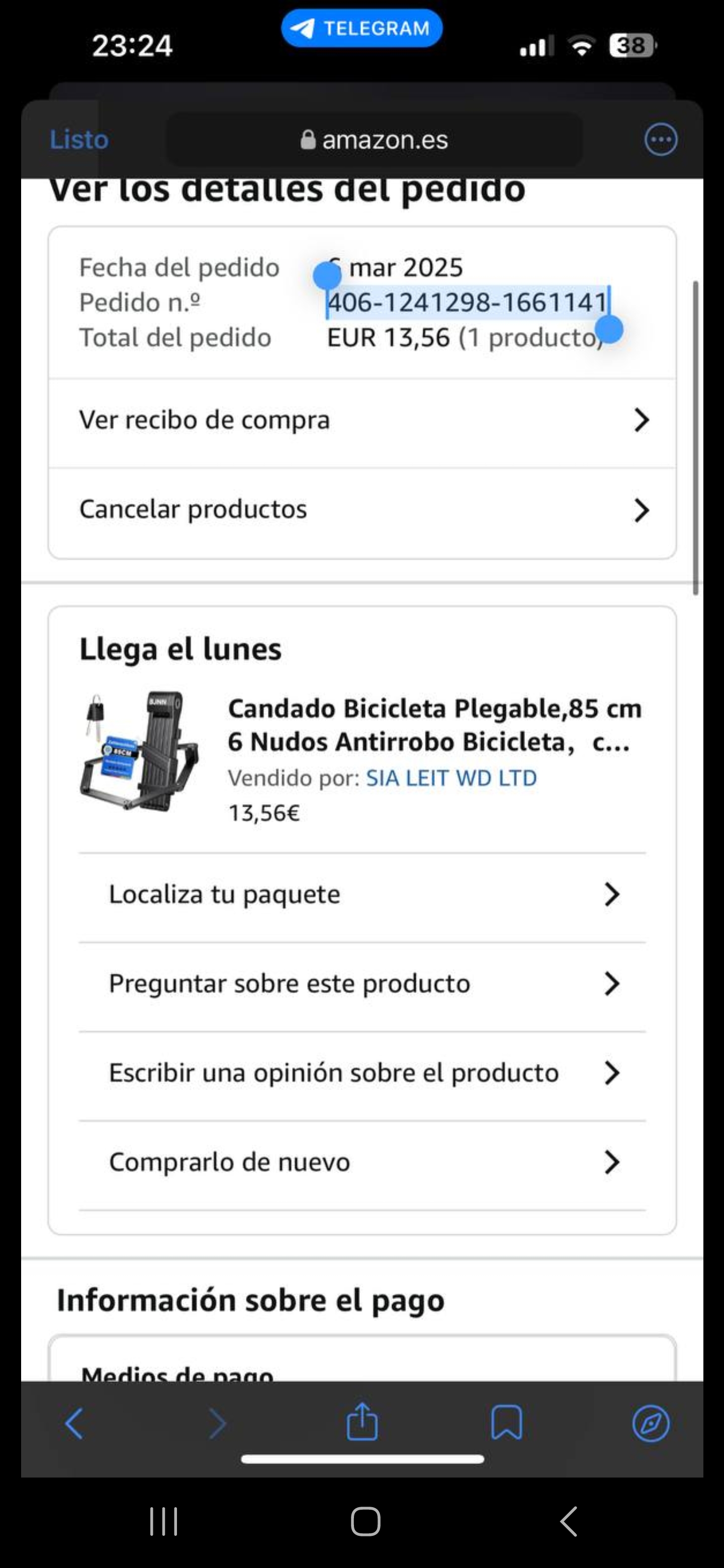Viewport: 724px width, 1568px height.
Task: Open page in Safari compass icon
Action: click(x=650, y=1424)
